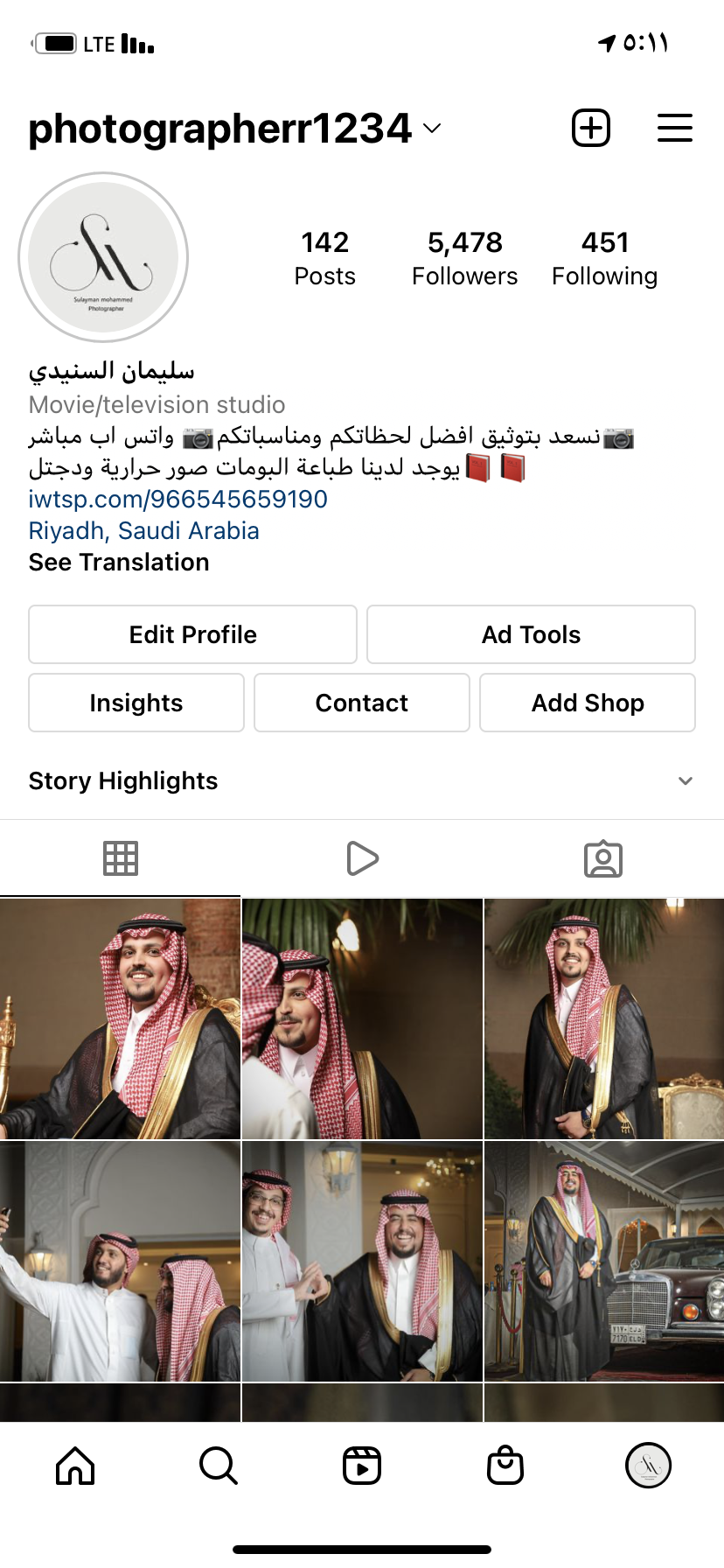This screenshot has height=1568, width=724.
Task: Select the posts Grid view tab
Action: (x=121, y=857)
